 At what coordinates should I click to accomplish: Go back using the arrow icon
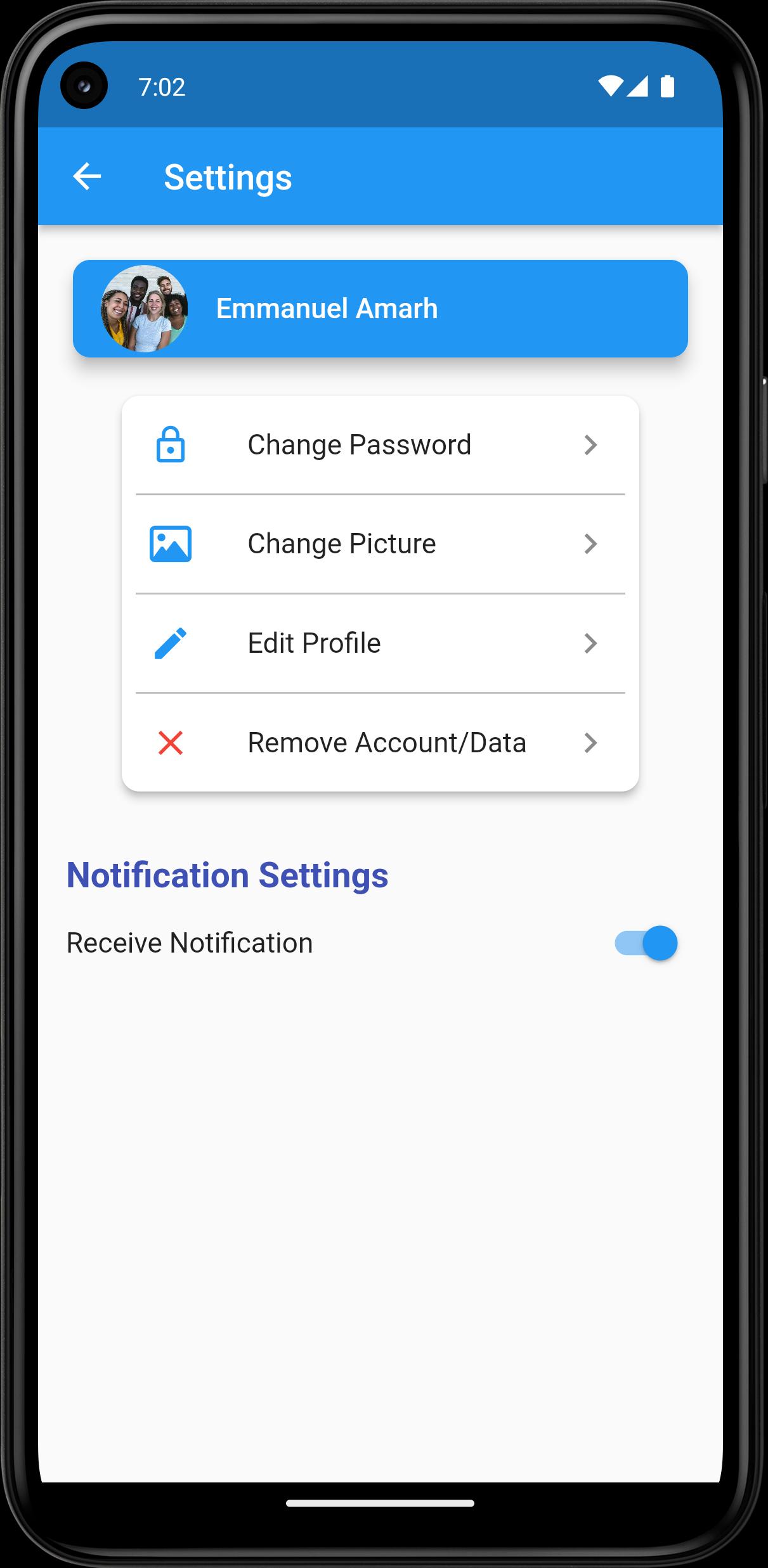tap(87, 176)
